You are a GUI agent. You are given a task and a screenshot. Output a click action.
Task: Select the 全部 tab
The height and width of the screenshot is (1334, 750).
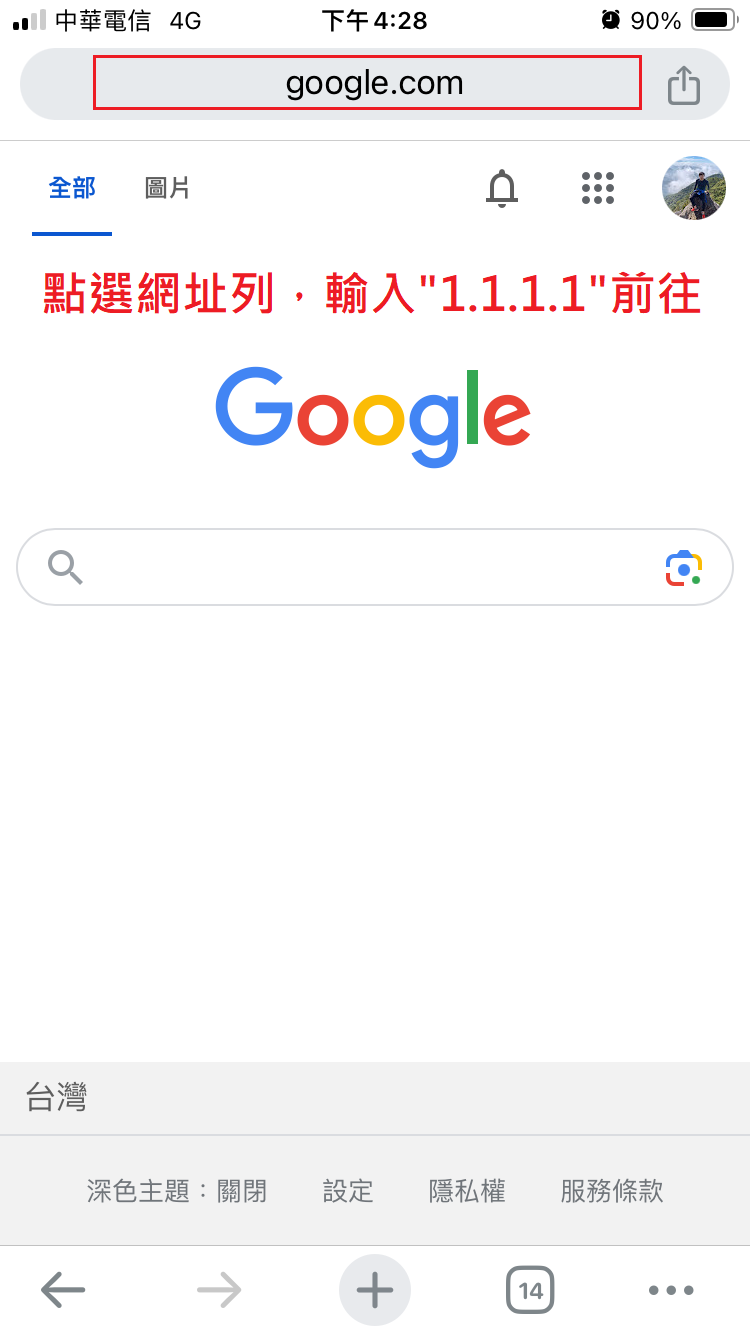click(x=72, y=188)
